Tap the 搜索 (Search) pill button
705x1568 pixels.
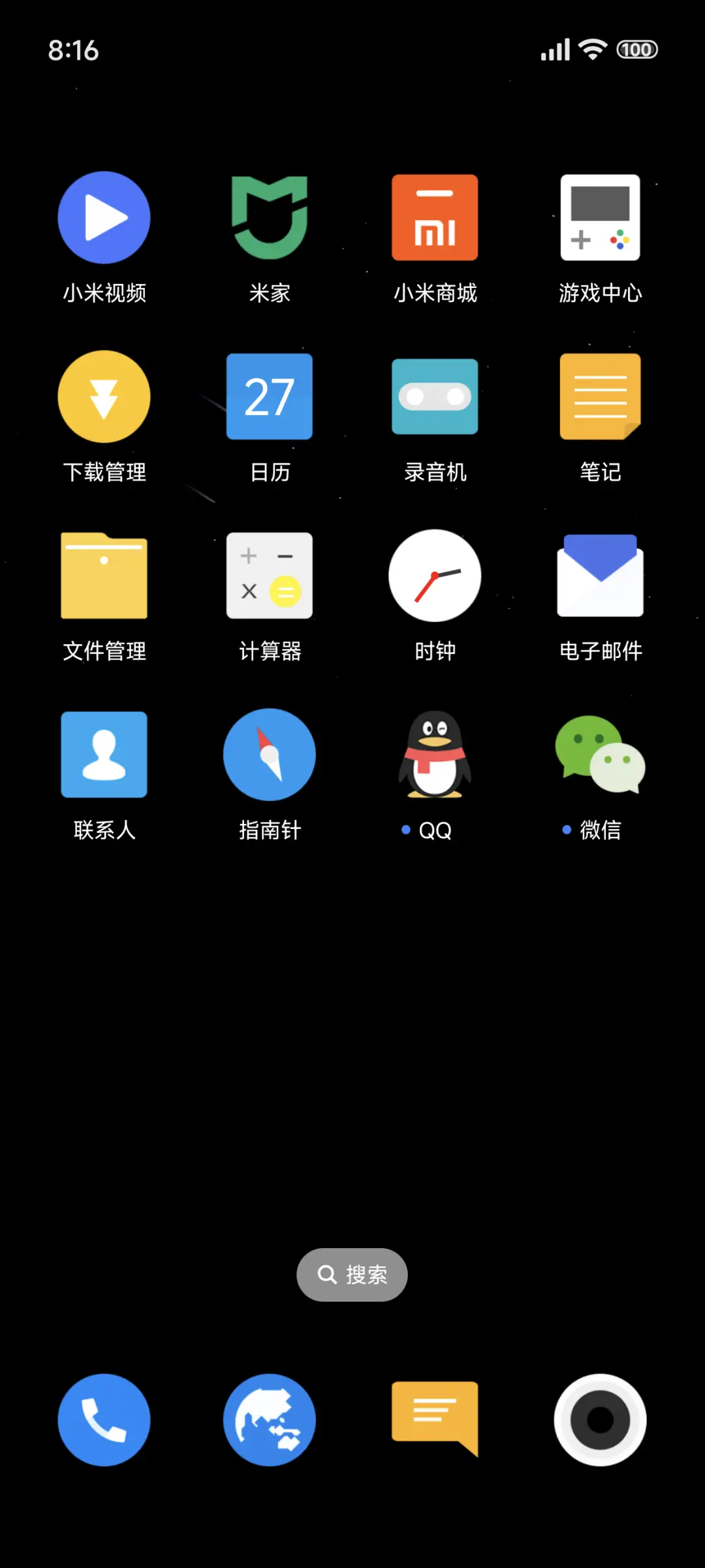tap(352, 1274)
